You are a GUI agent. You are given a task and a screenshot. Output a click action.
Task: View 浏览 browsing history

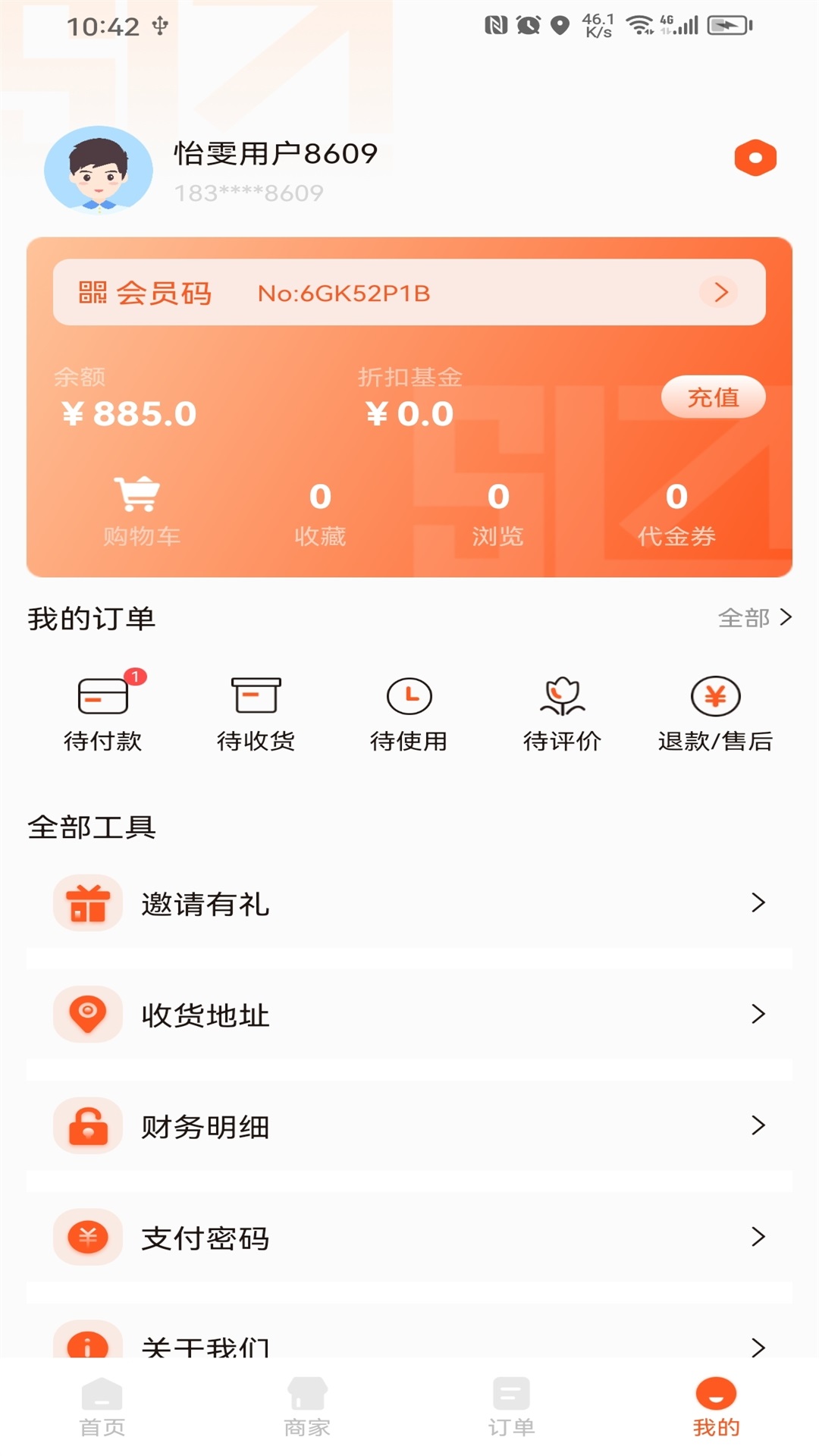click(498, 514)
